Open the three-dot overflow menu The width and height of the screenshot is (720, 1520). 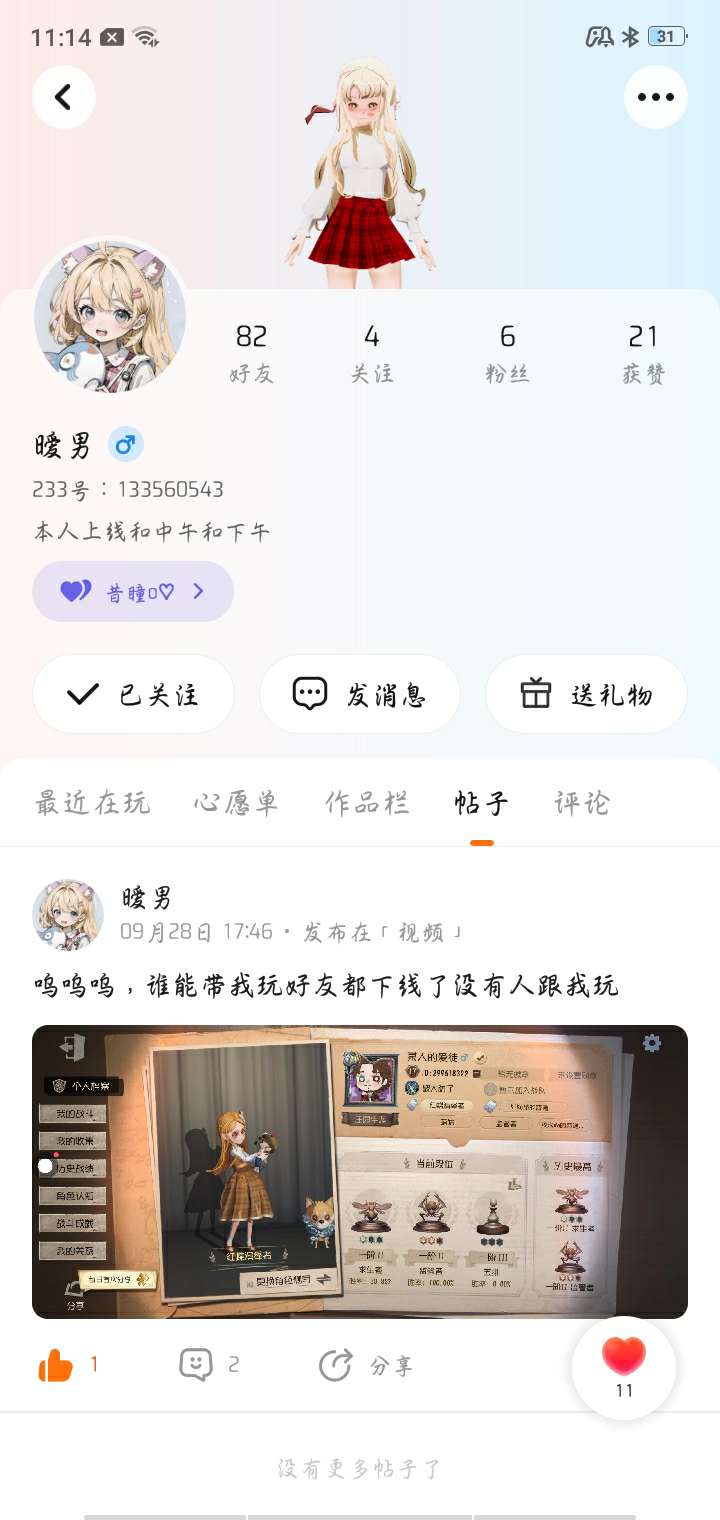[655, 97]
